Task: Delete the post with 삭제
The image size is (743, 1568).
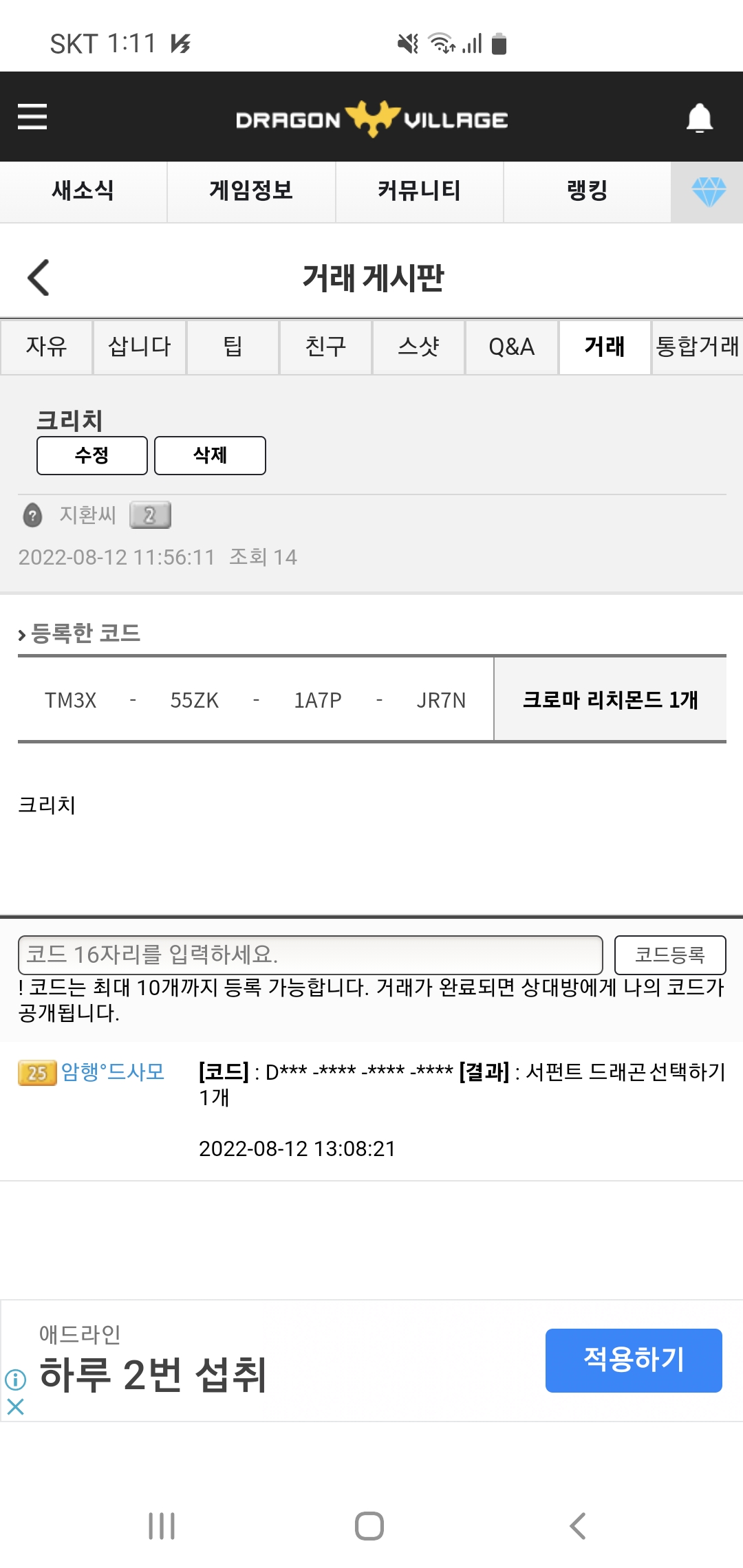Action: (x=210, y=455)
